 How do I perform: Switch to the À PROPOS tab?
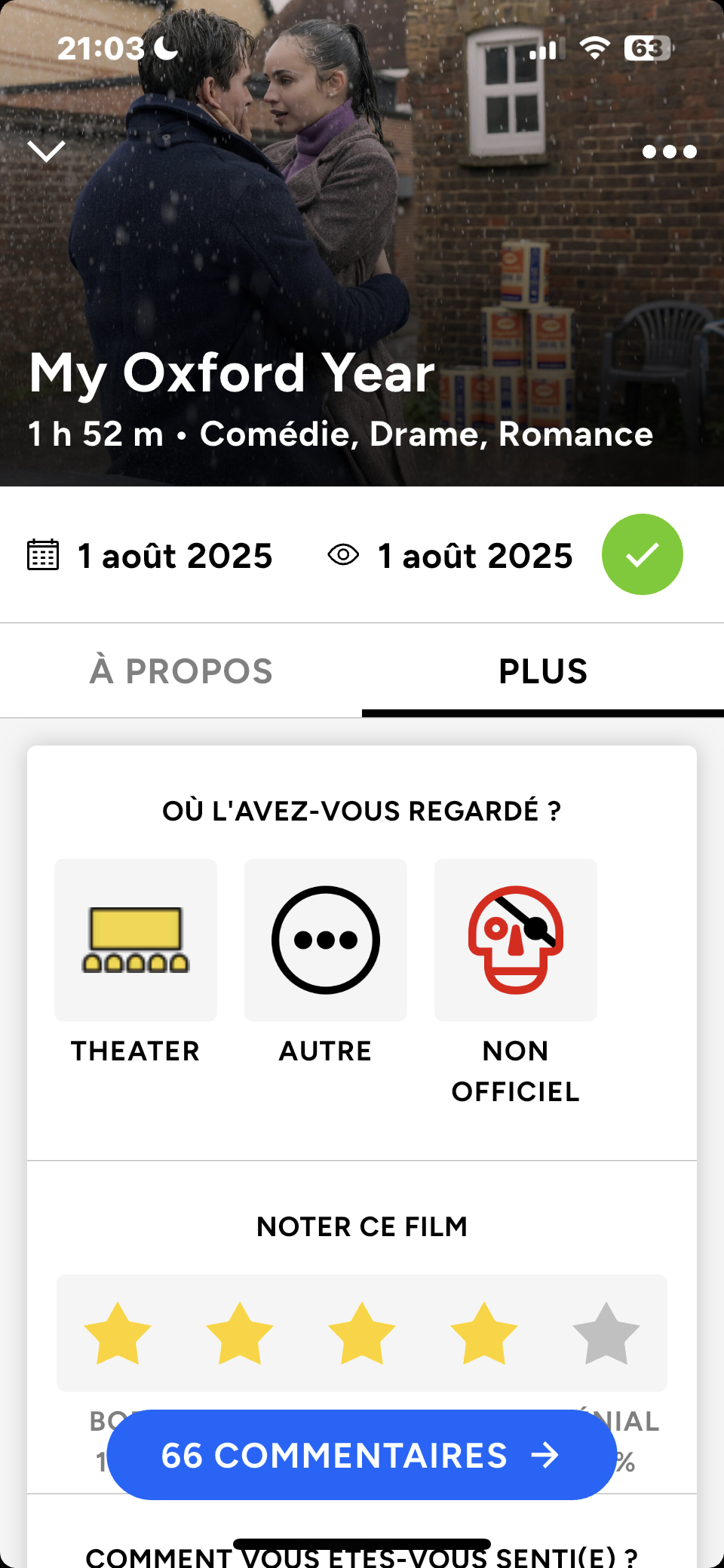(x=181, y=671)
